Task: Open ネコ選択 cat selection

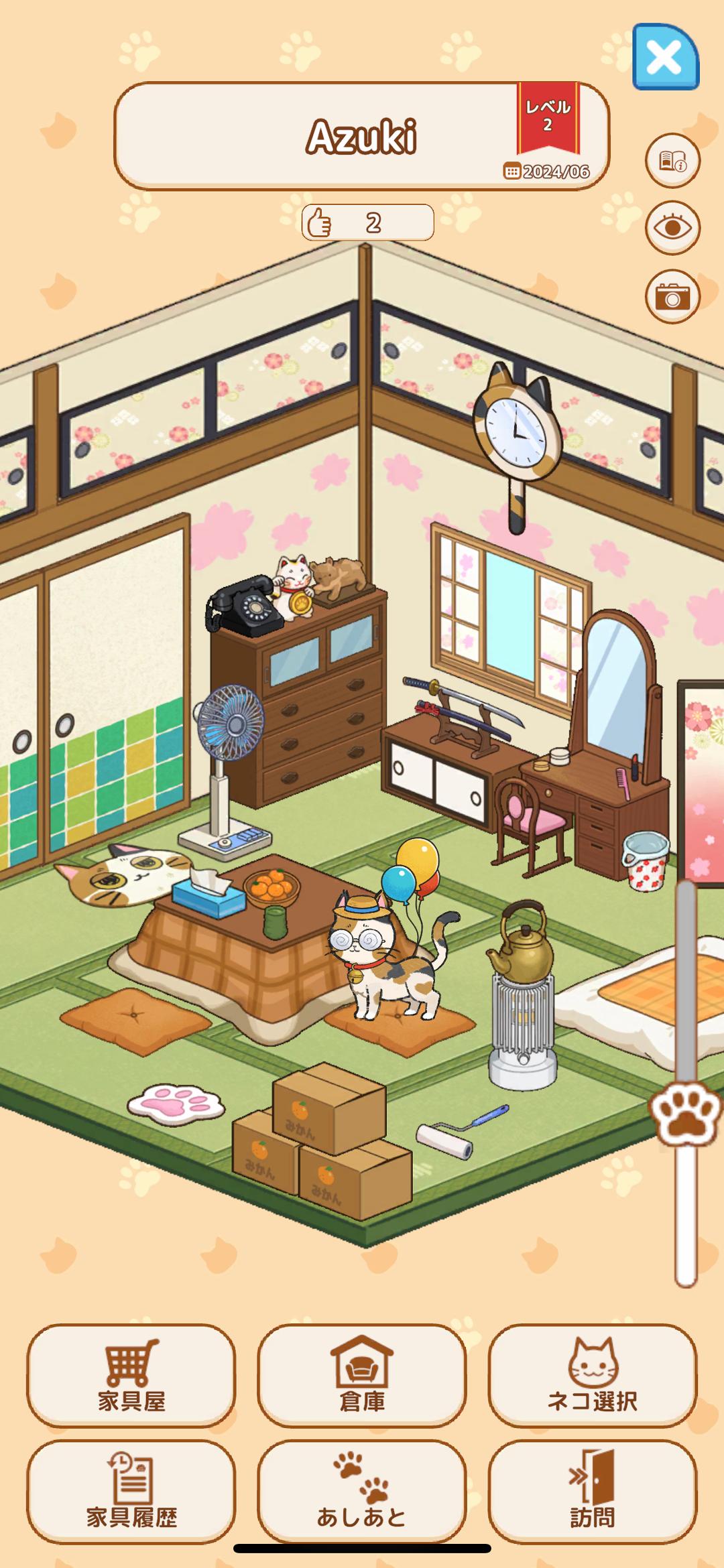Action: [592, 1375]
